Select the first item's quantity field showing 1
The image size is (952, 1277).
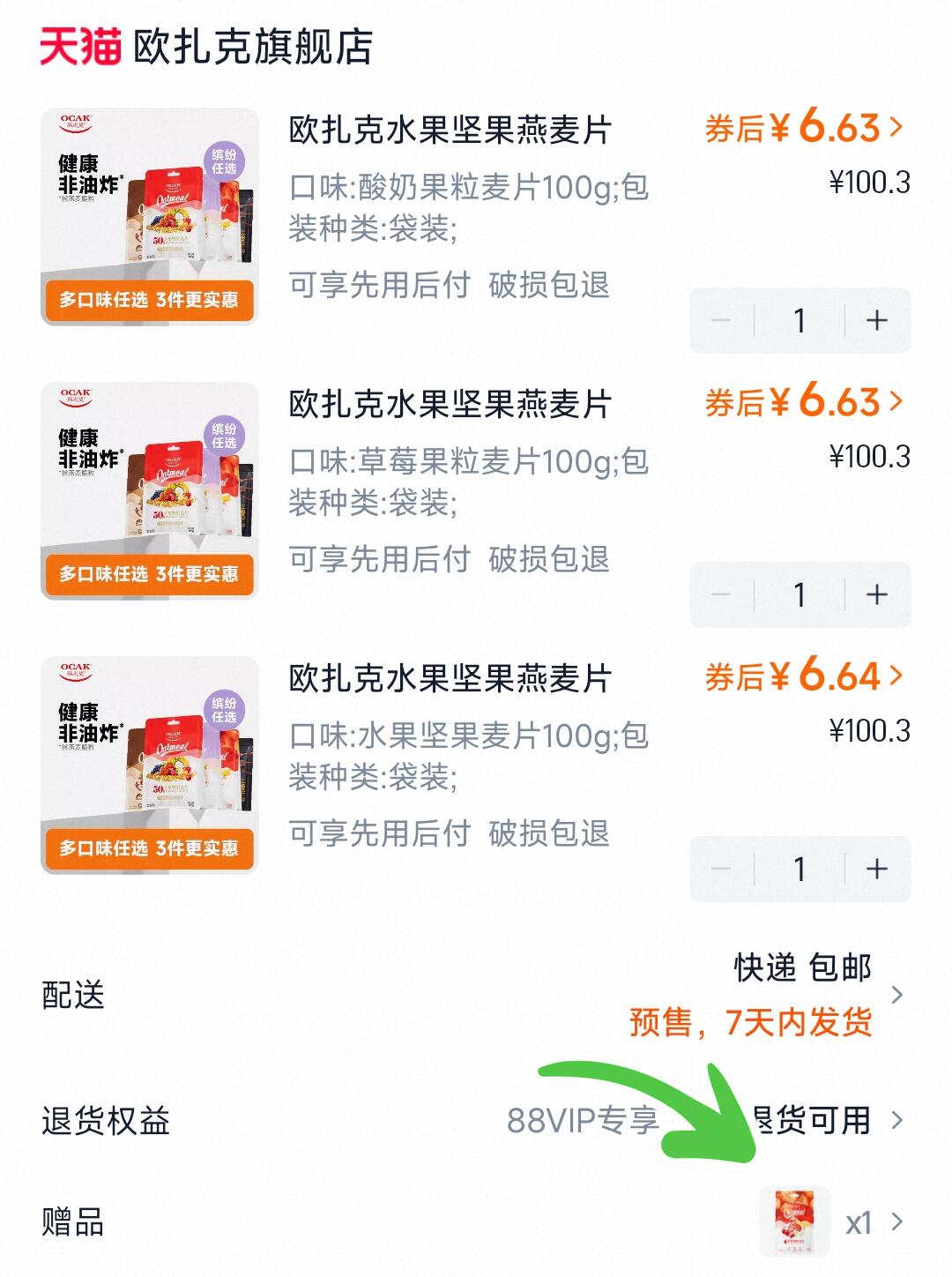[800, 321]
